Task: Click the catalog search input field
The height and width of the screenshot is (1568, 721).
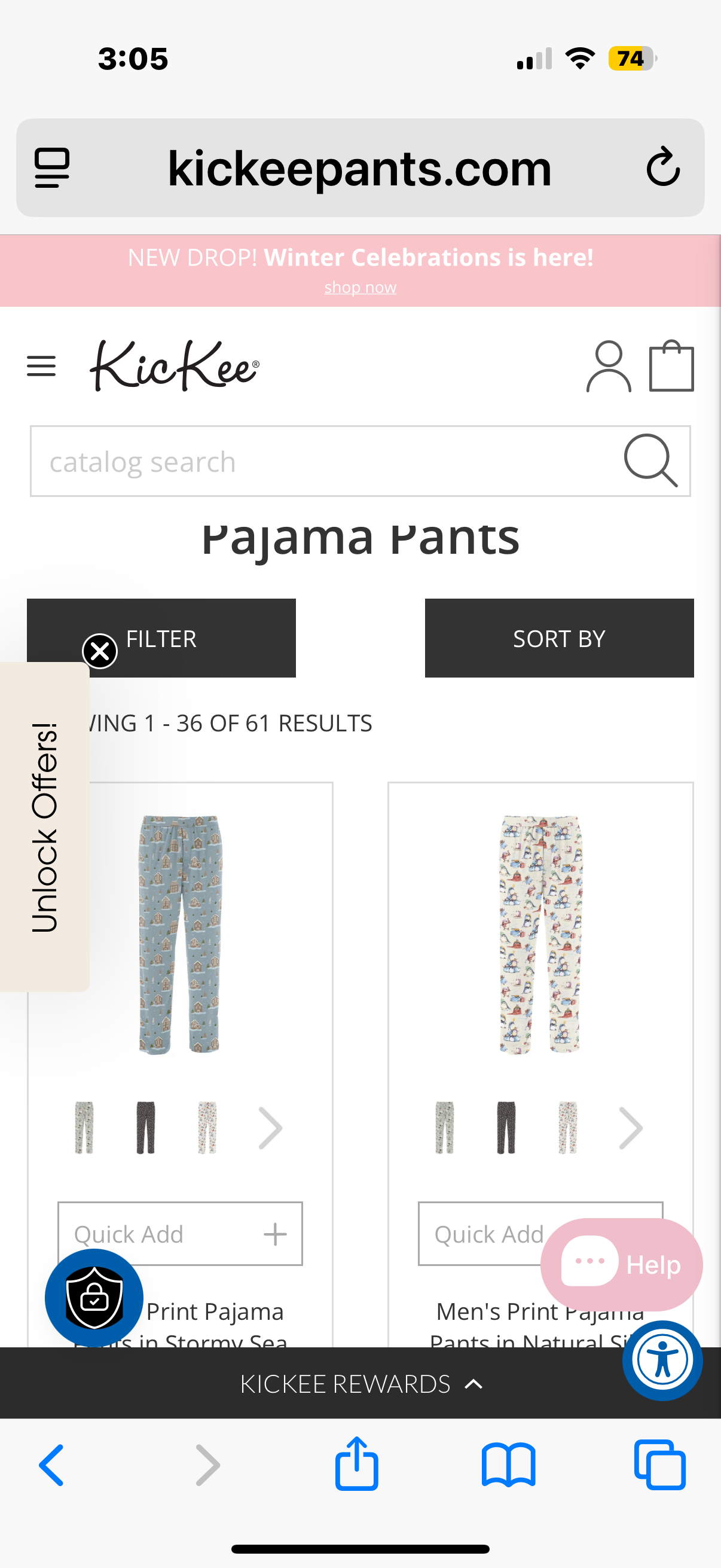Action: pos(243,462)
